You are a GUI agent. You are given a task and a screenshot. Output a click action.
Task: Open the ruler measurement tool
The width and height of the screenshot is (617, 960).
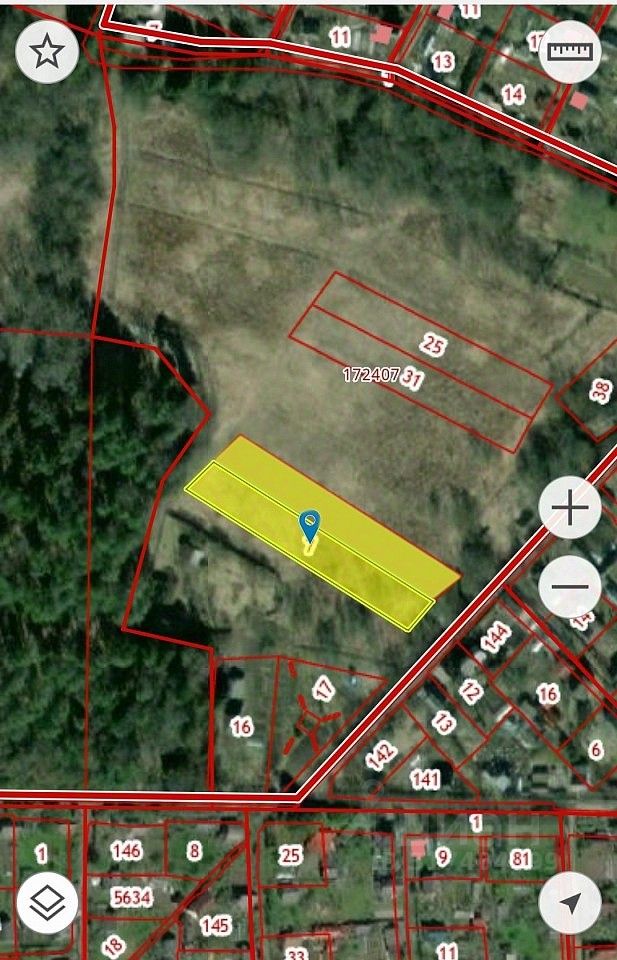tap(570, 52)
